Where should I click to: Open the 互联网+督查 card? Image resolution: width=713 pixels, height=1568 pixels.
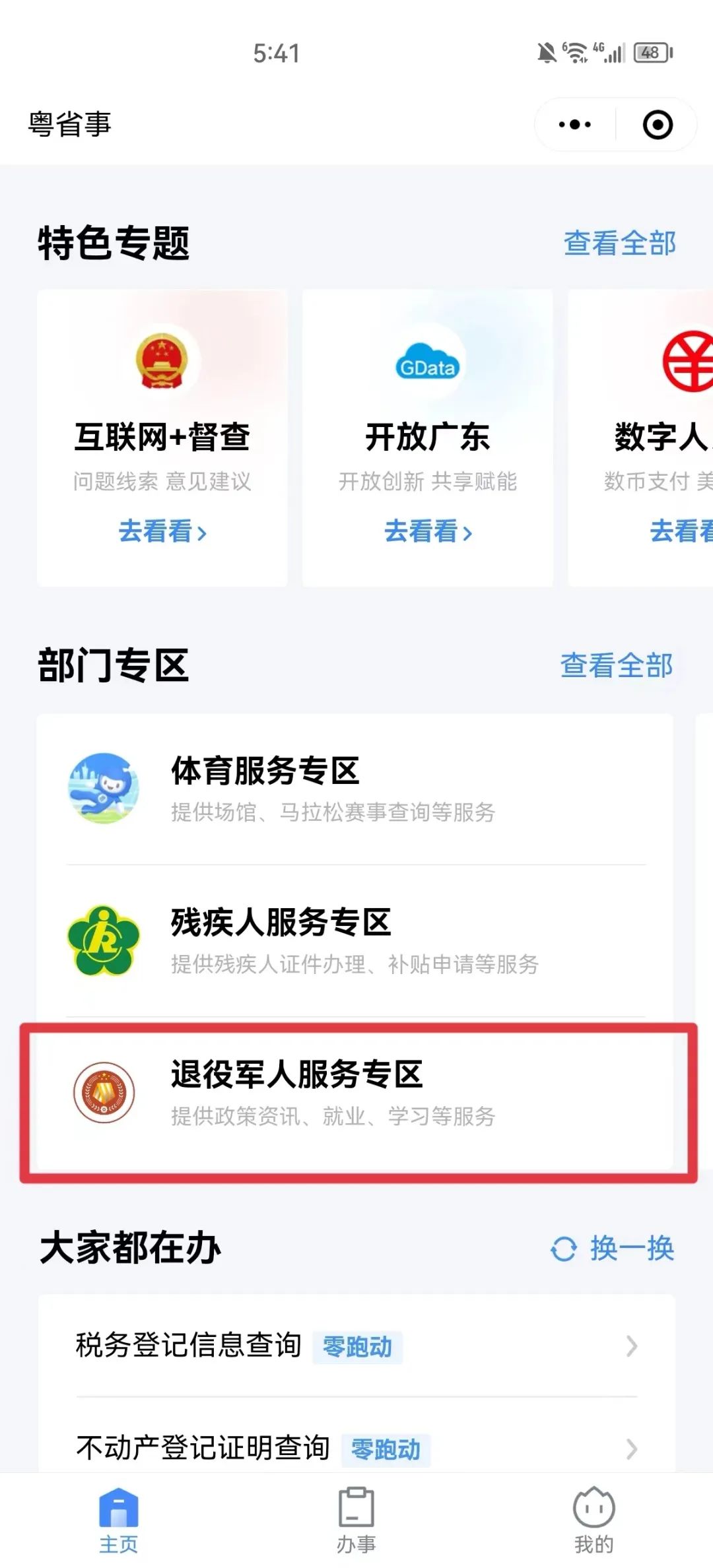pos(162,438)
